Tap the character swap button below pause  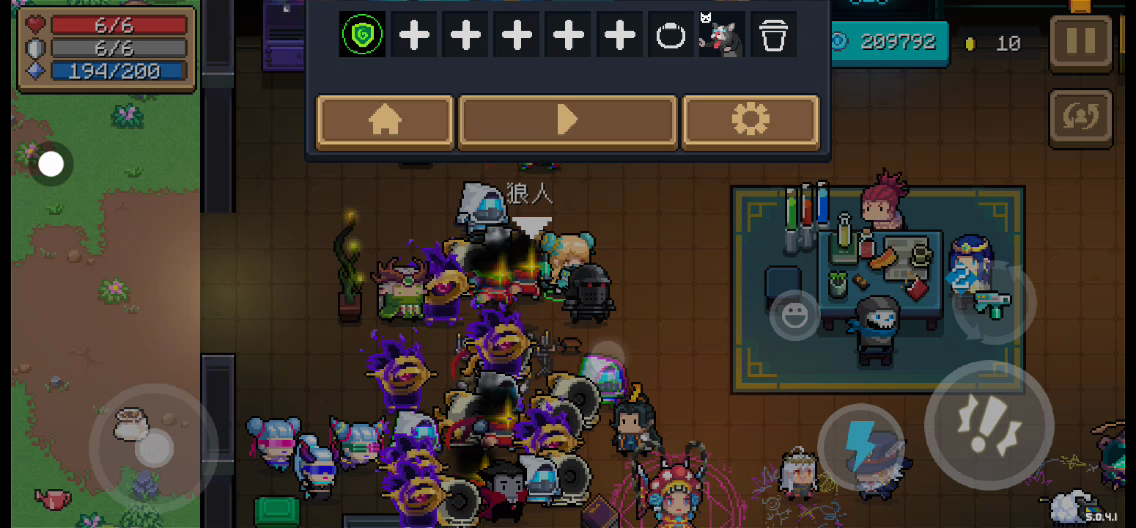click(1080, 118)
